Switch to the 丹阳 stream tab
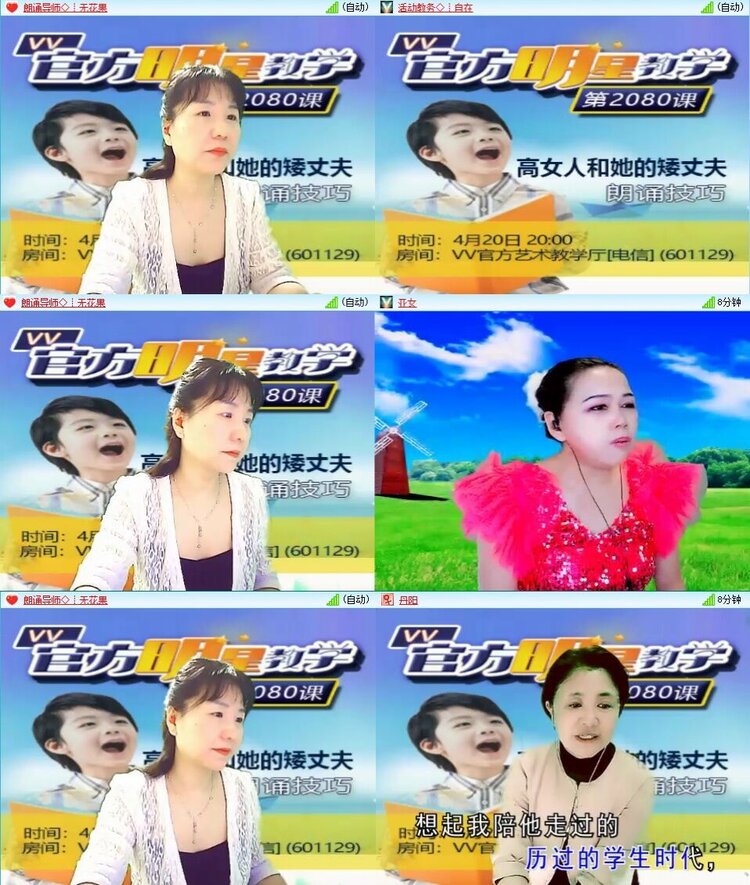Viewport: 750px width, 885px height. [408, 598]
